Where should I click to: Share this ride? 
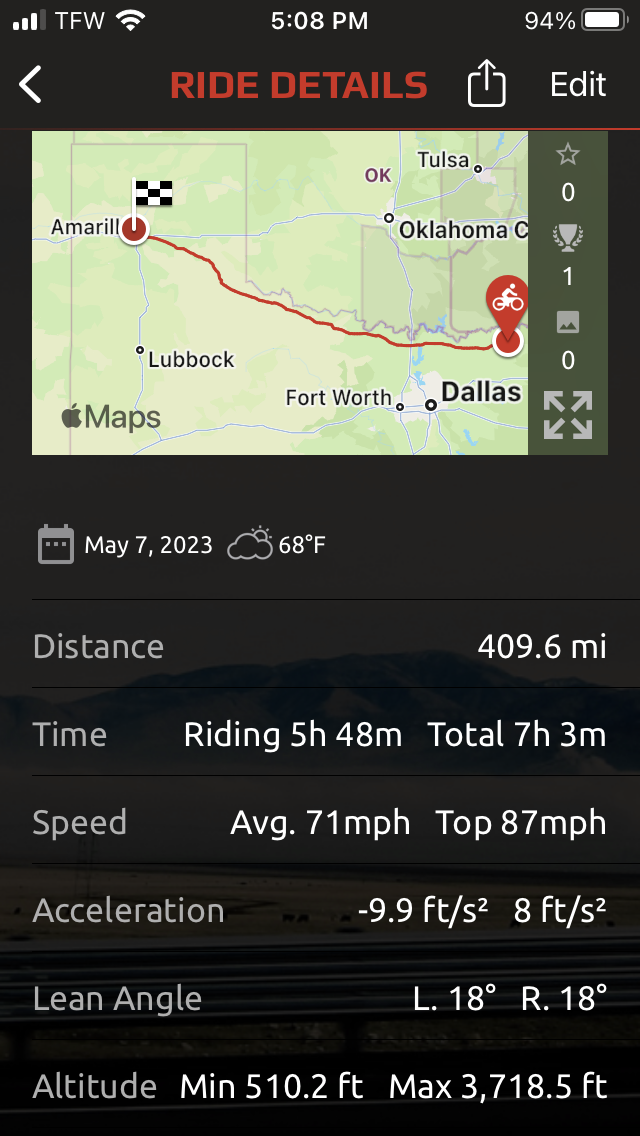(x=487, y=85)
